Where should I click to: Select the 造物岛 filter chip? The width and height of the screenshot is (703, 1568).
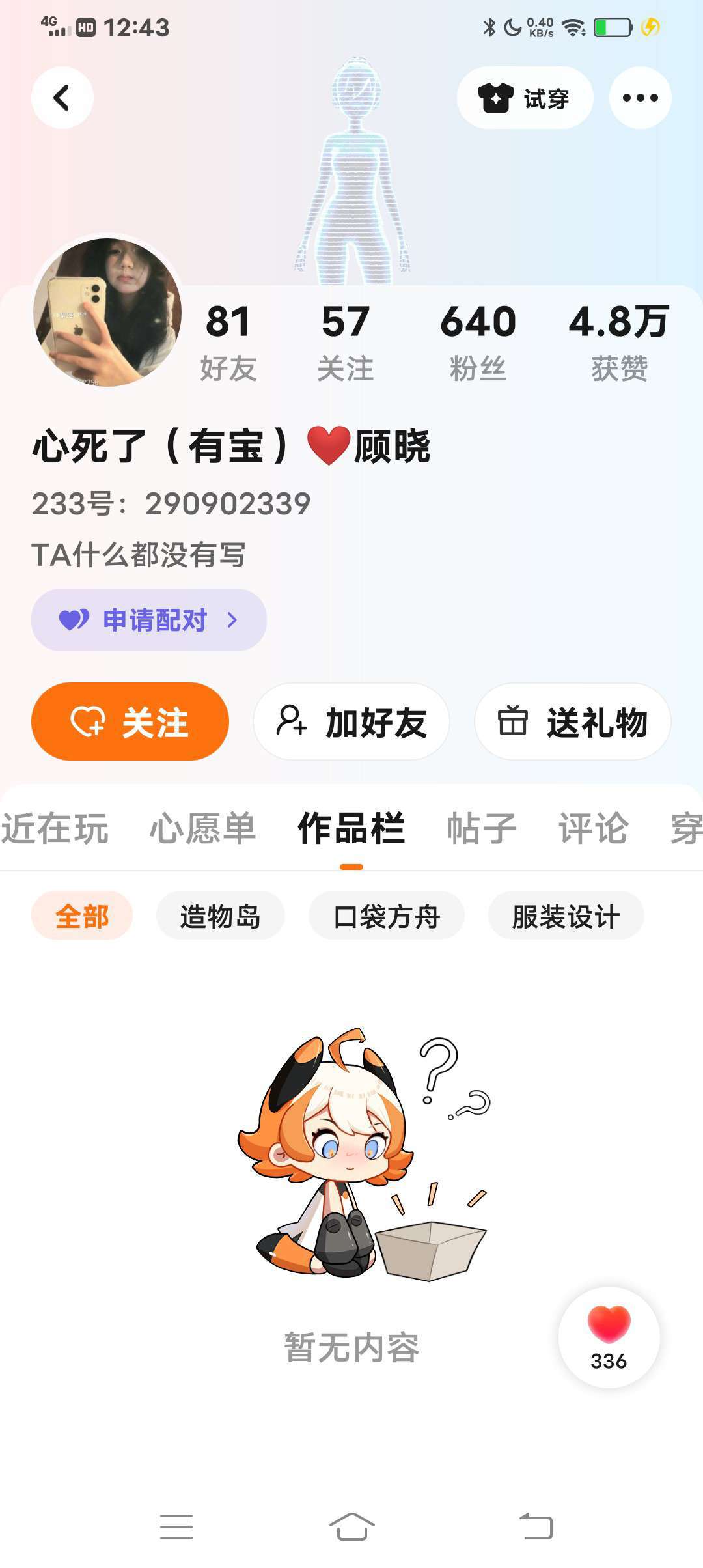click(x=220, y=916)
